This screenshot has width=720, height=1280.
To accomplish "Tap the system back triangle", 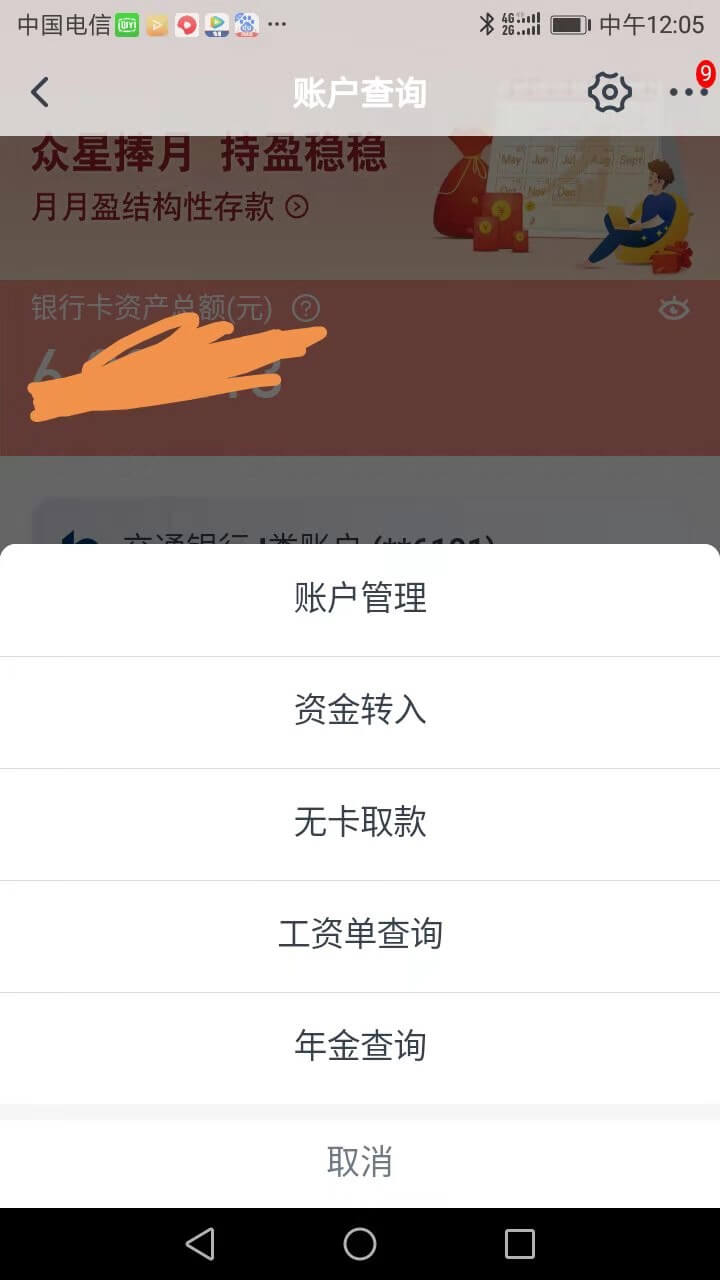I will pyautogui.click(x=201, y=1244).
